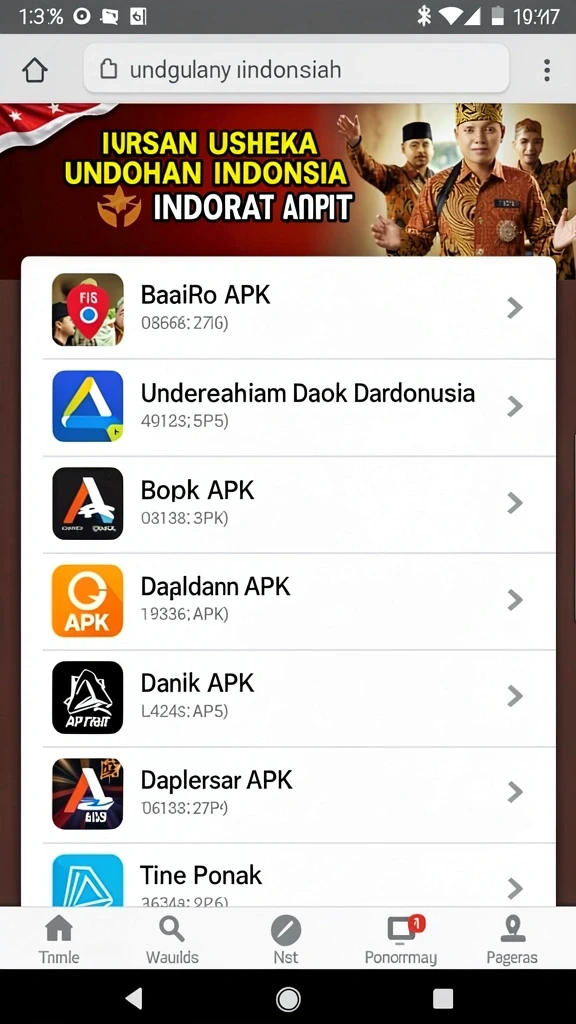Switch to the Tnmle home tab
Image resolution: width=576 pixels, height=1024 pixels.
tap(59, 939)
